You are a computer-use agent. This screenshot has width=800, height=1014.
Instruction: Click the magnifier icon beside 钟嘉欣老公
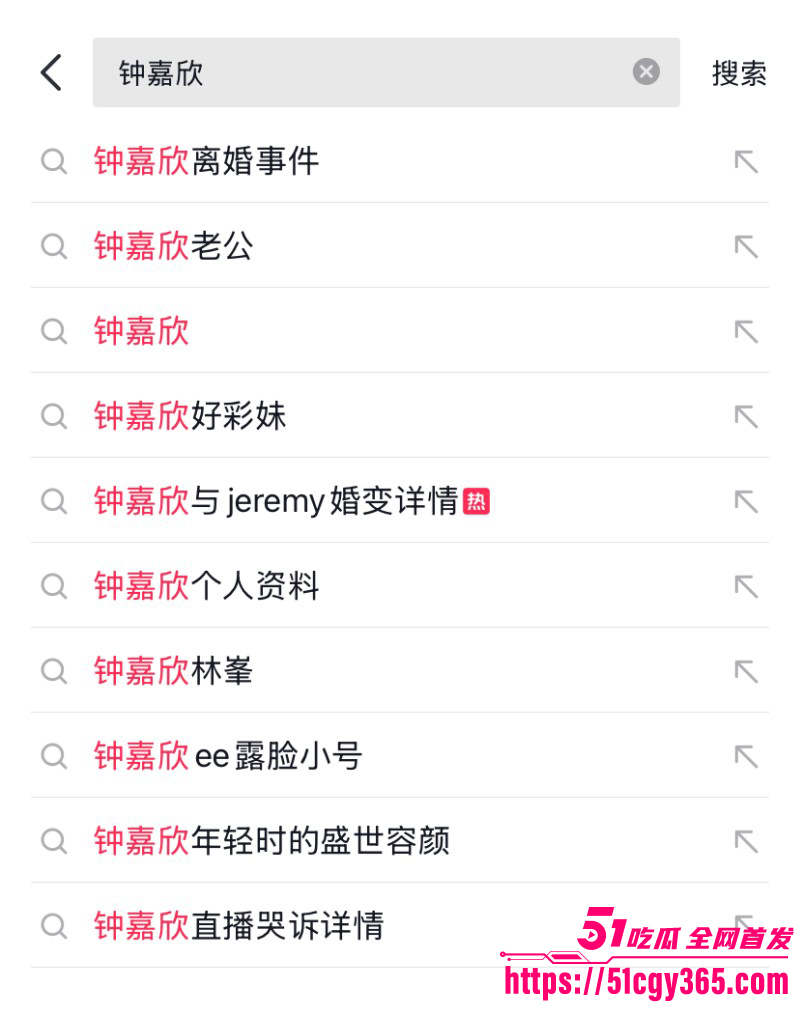(54, 247)
